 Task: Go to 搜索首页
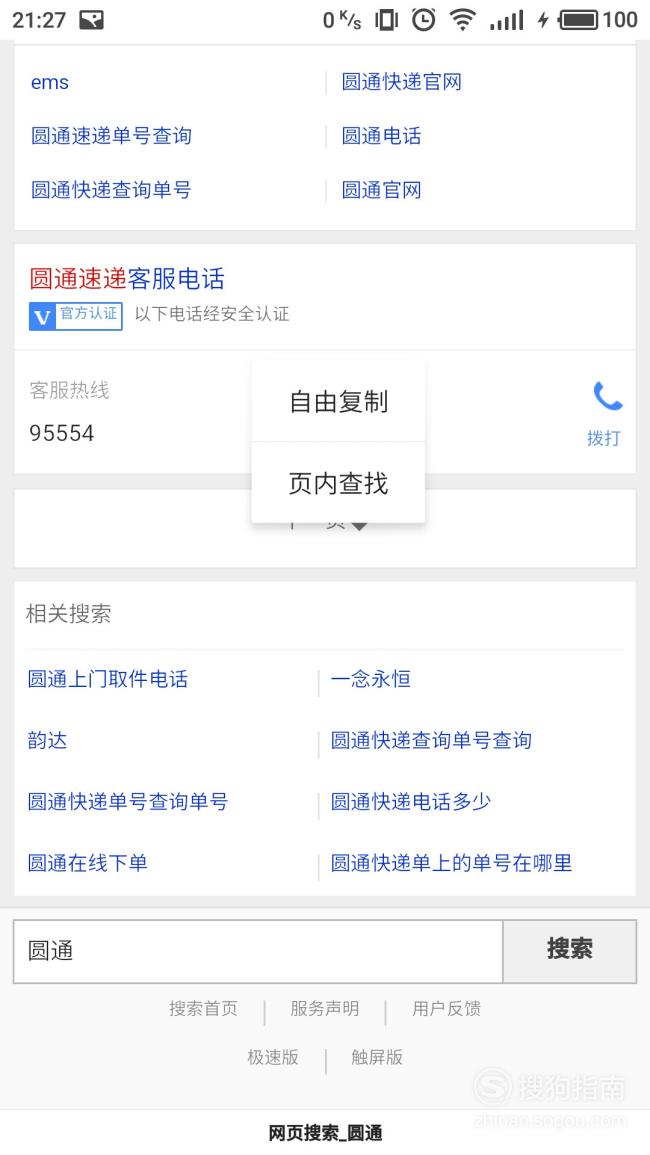[203, 1008]
